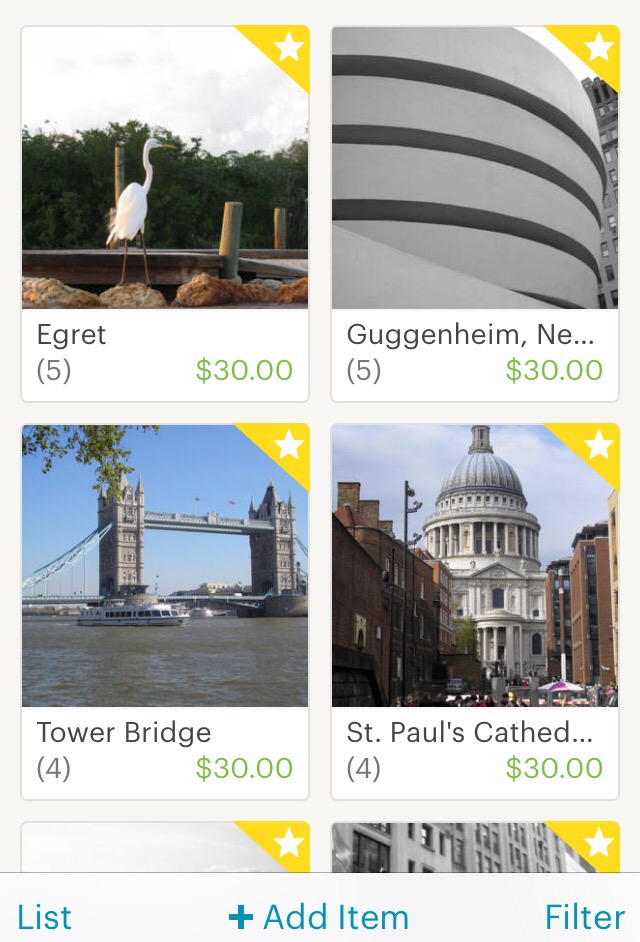
Task: Switch to List view
Action: pos(44,916)
